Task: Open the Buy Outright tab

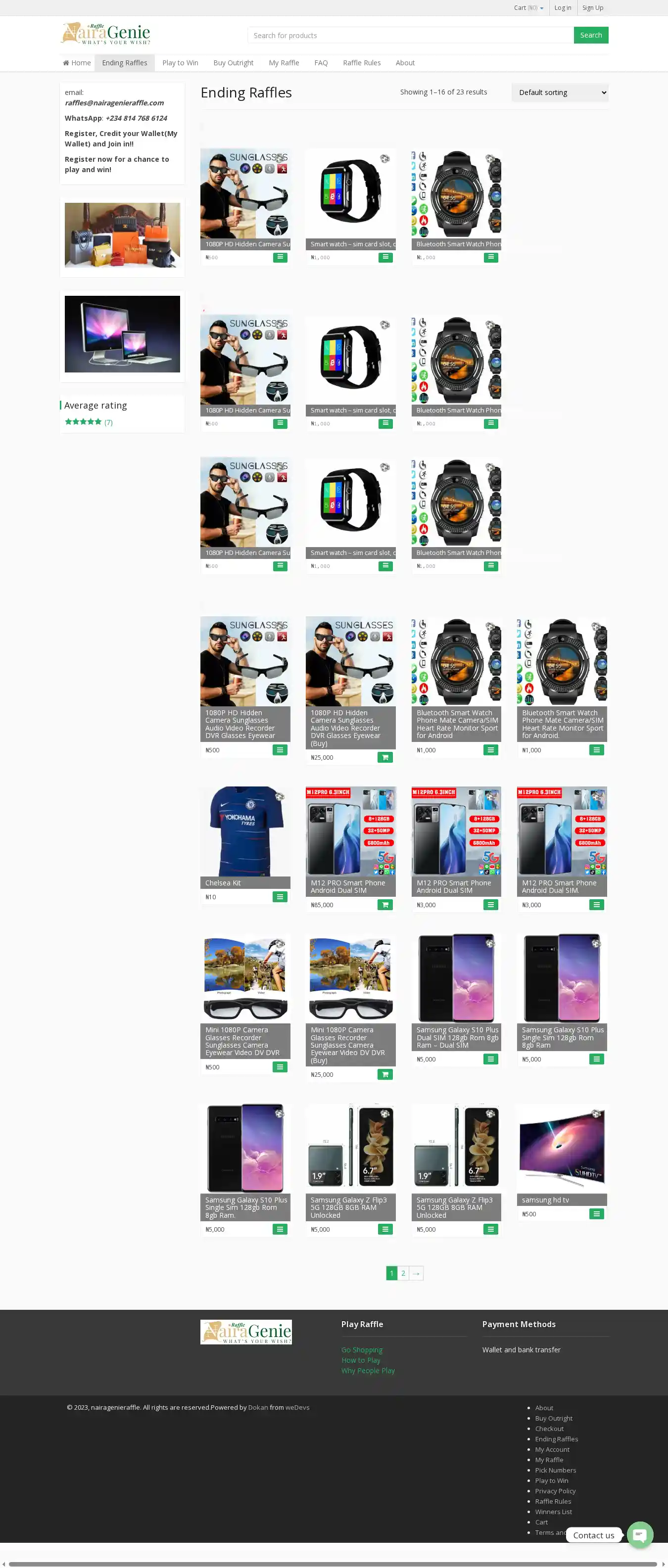Action: click(233, 63)
